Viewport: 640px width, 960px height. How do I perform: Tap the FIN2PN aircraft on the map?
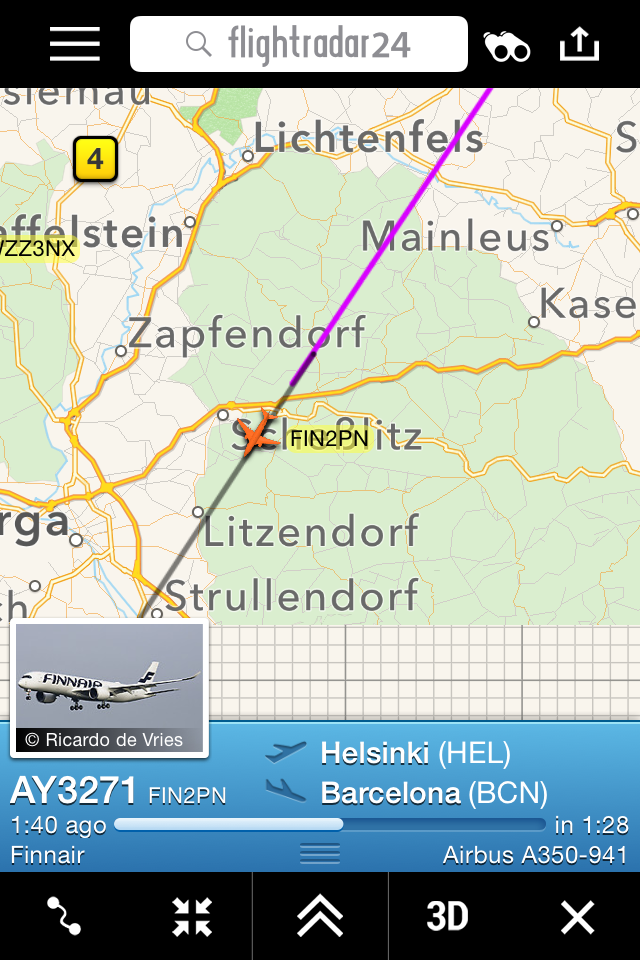258,435
